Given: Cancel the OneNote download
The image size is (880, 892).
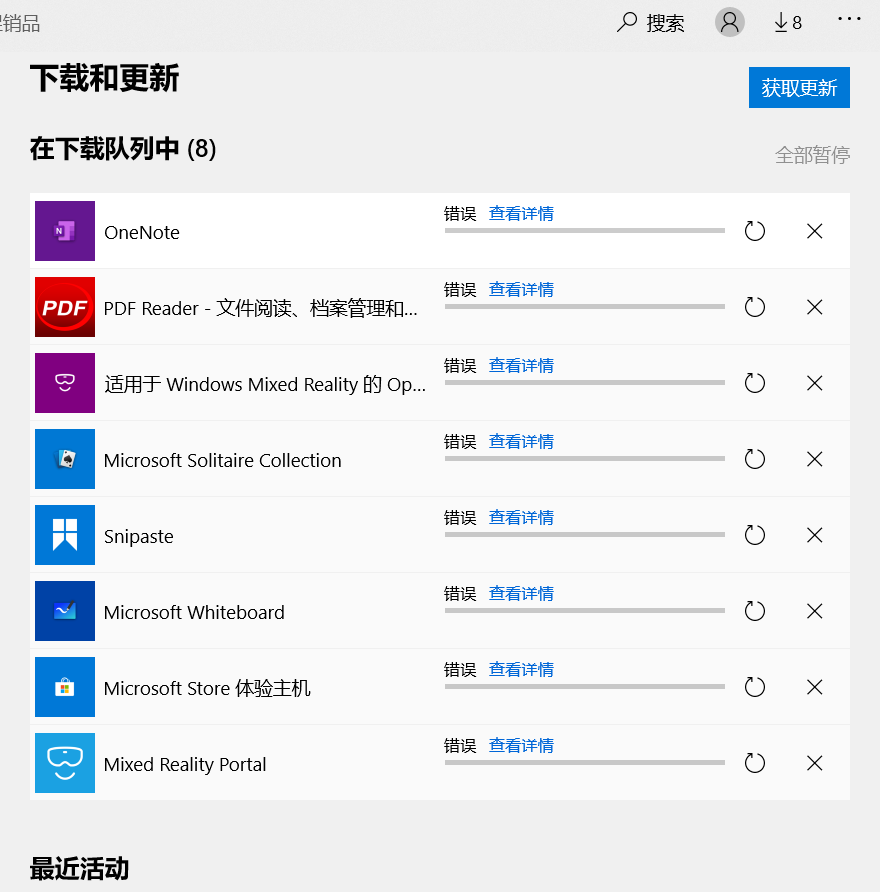Looking at the screenshot, I should (x=815, y=231).
